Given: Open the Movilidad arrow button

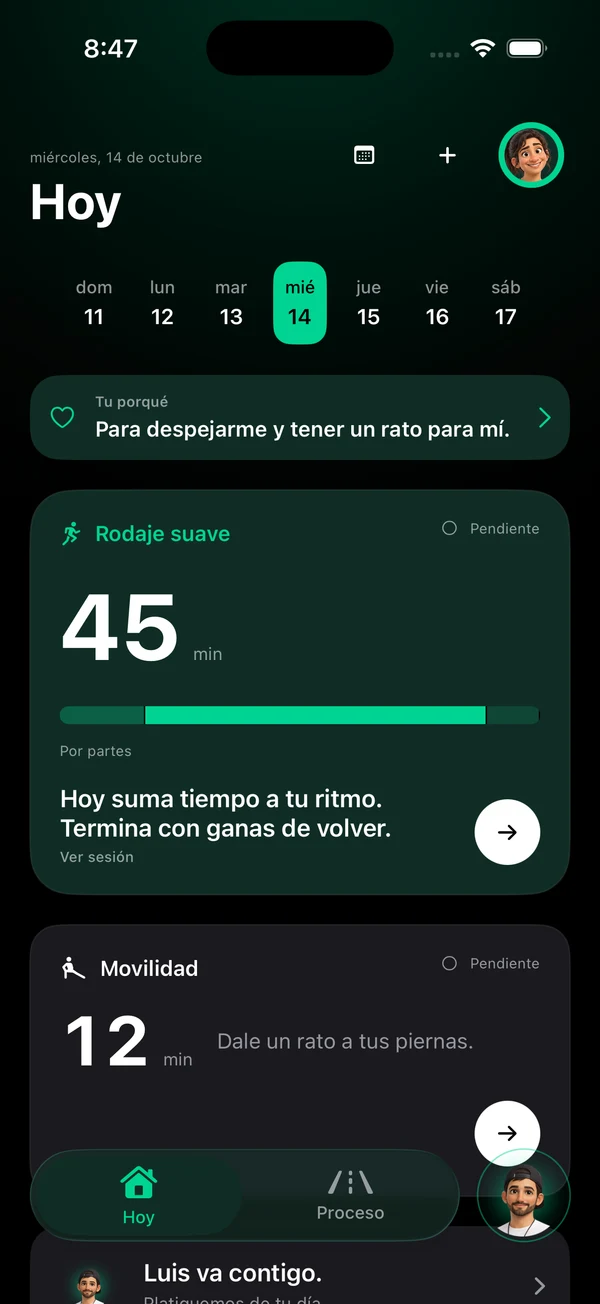Looking at the screenshot, I should (x=507, y=1133).
